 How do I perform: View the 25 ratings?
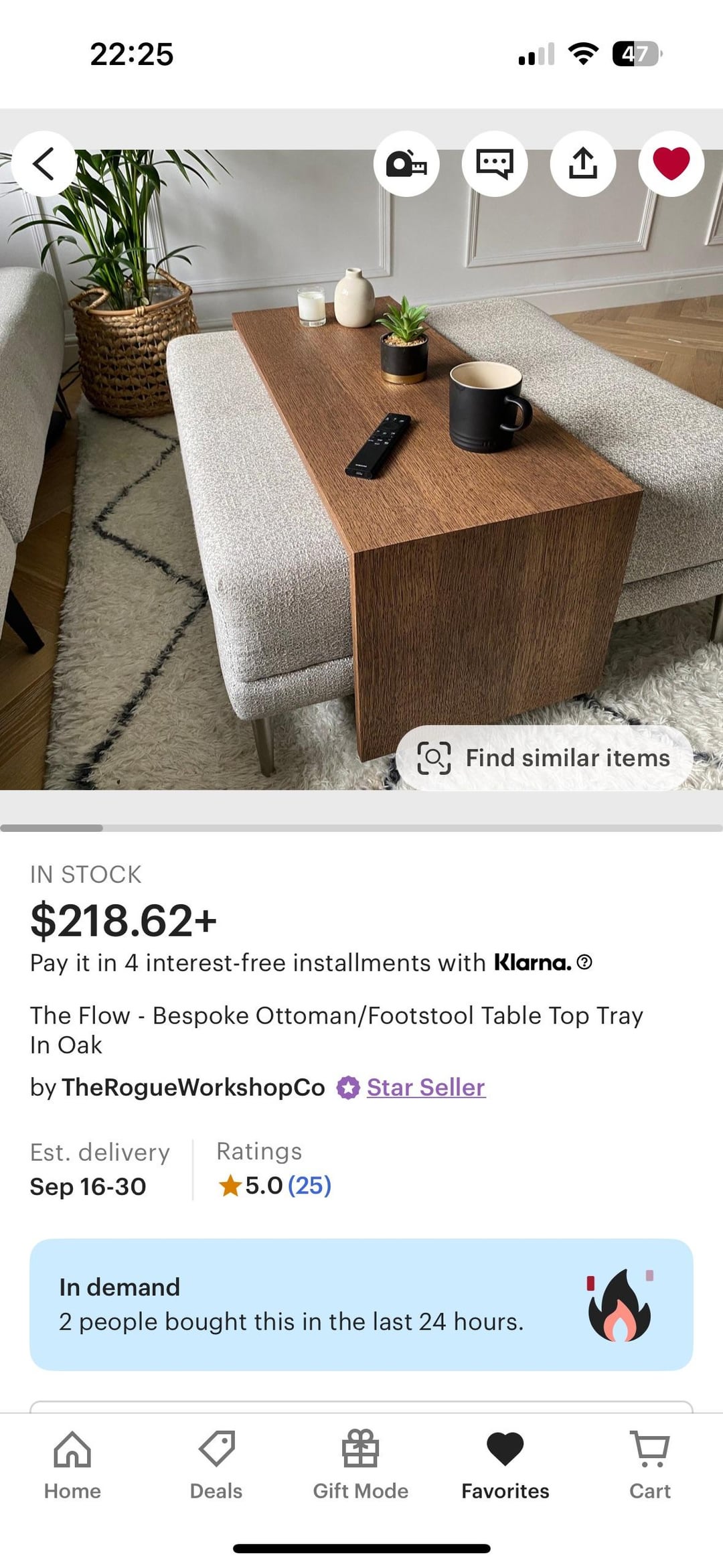309,1186
